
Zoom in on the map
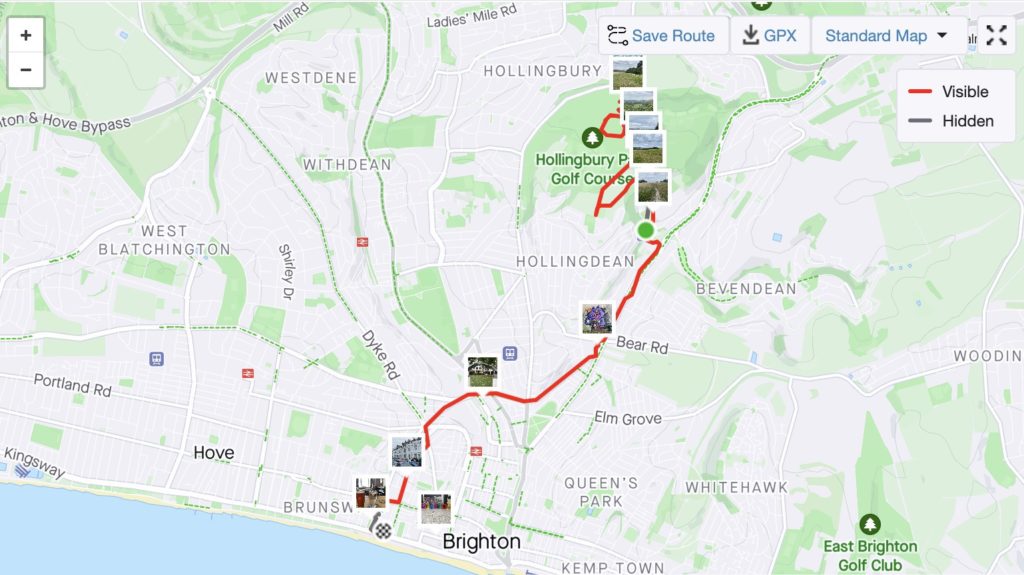(x=25, y=35)
